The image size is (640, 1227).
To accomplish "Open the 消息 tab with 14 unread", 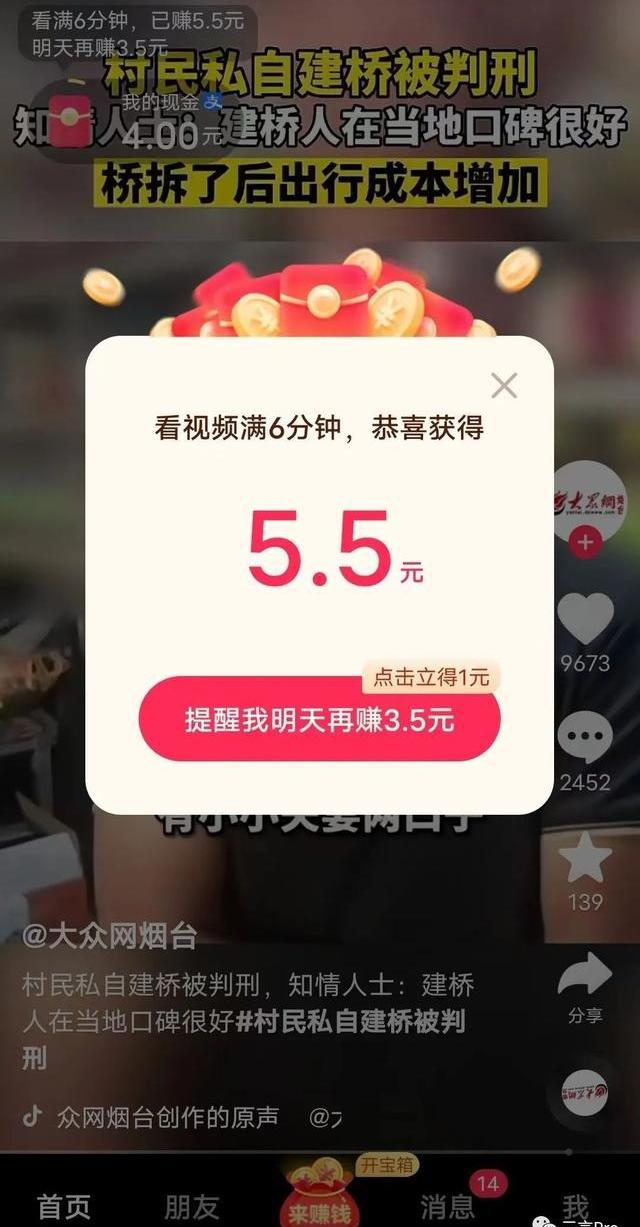I will click(x=446, y=1206).
